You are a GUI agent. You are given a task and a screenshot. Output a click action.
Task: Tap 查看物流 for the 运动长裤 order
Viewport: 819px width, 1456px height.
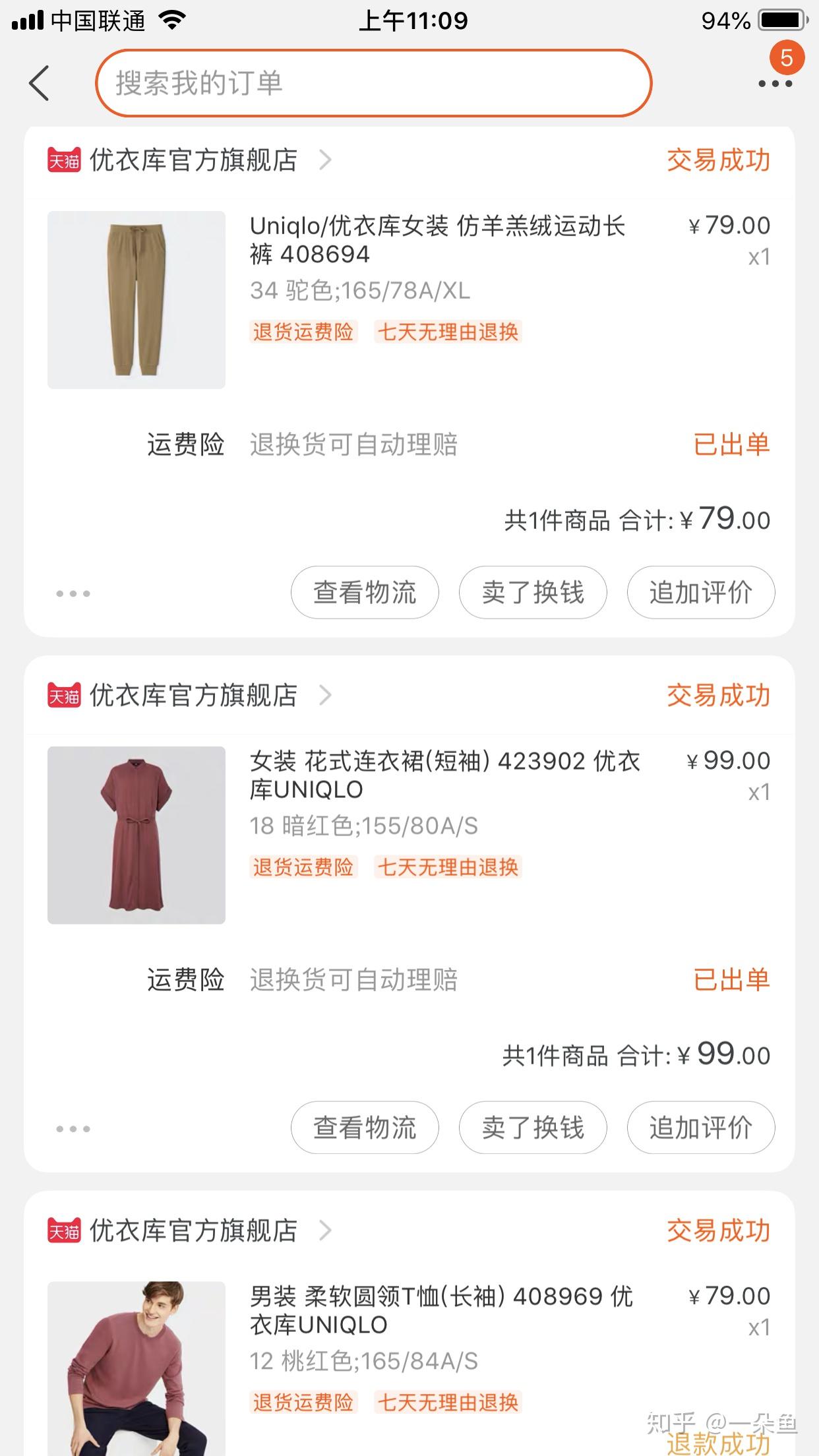coord(365,592)
